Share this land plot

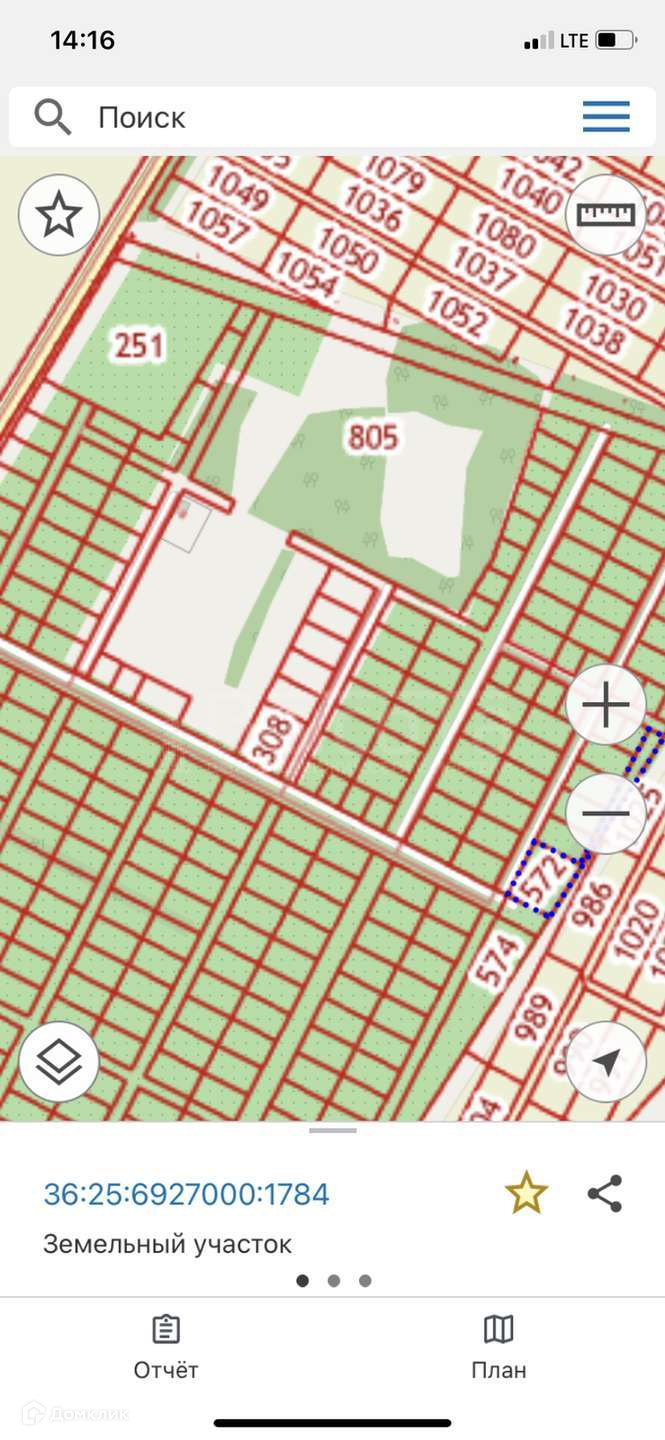coord(605,1193)
